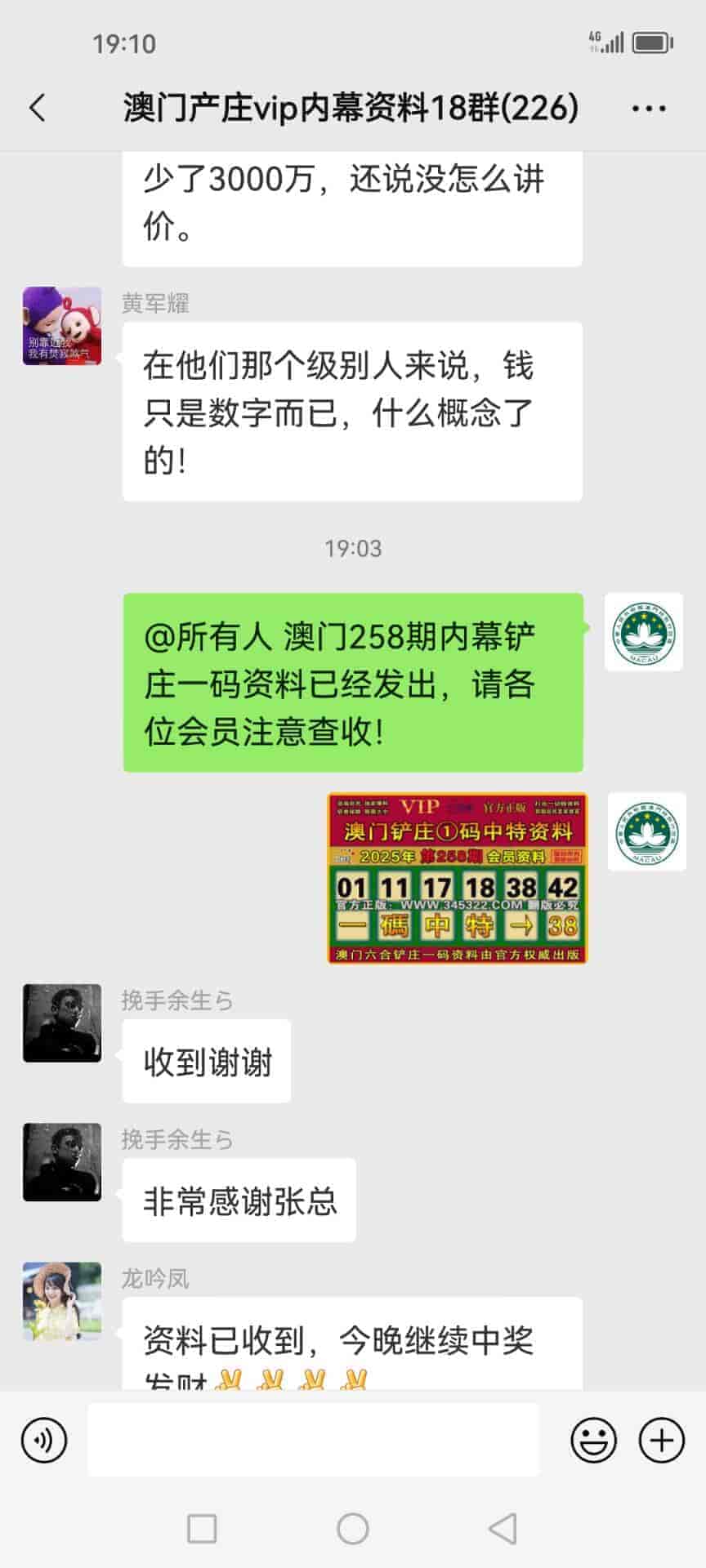Tap 挽手余生's avatar beside 收到谢谢
The height and width of the screenshot is (1568, 706).
click(62, 1023)
